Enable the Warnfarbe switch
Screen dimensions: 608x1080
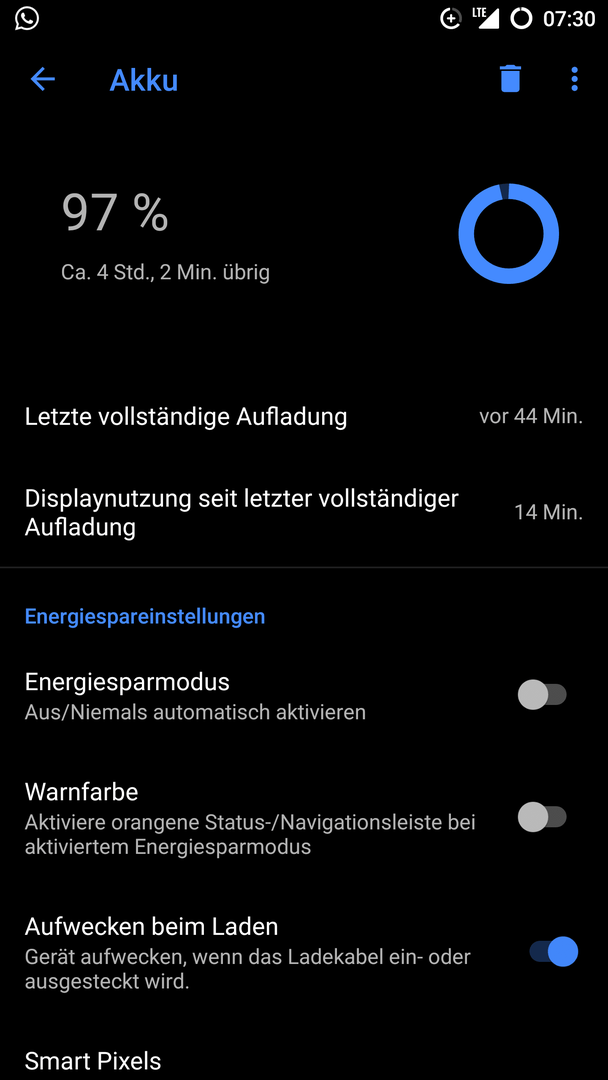point(542,818)
